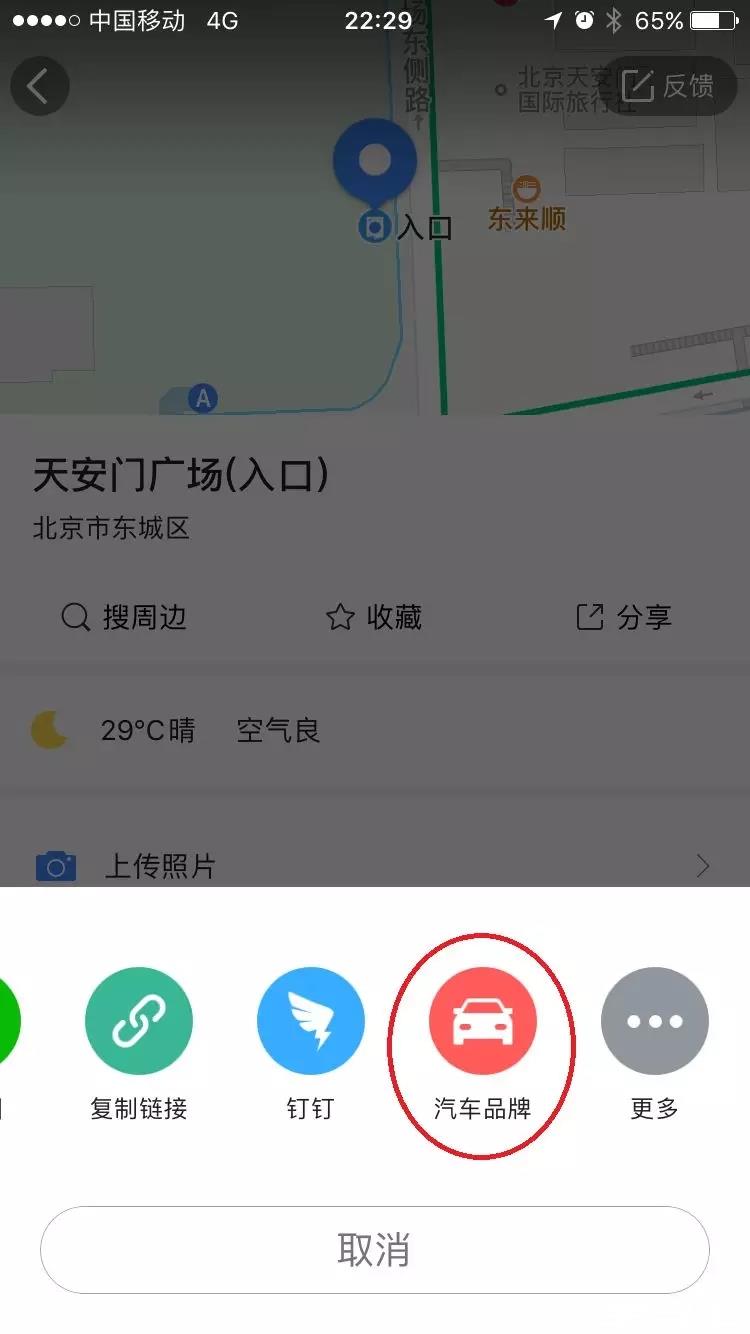Open 更多 for more share options

pos(655,1022)
